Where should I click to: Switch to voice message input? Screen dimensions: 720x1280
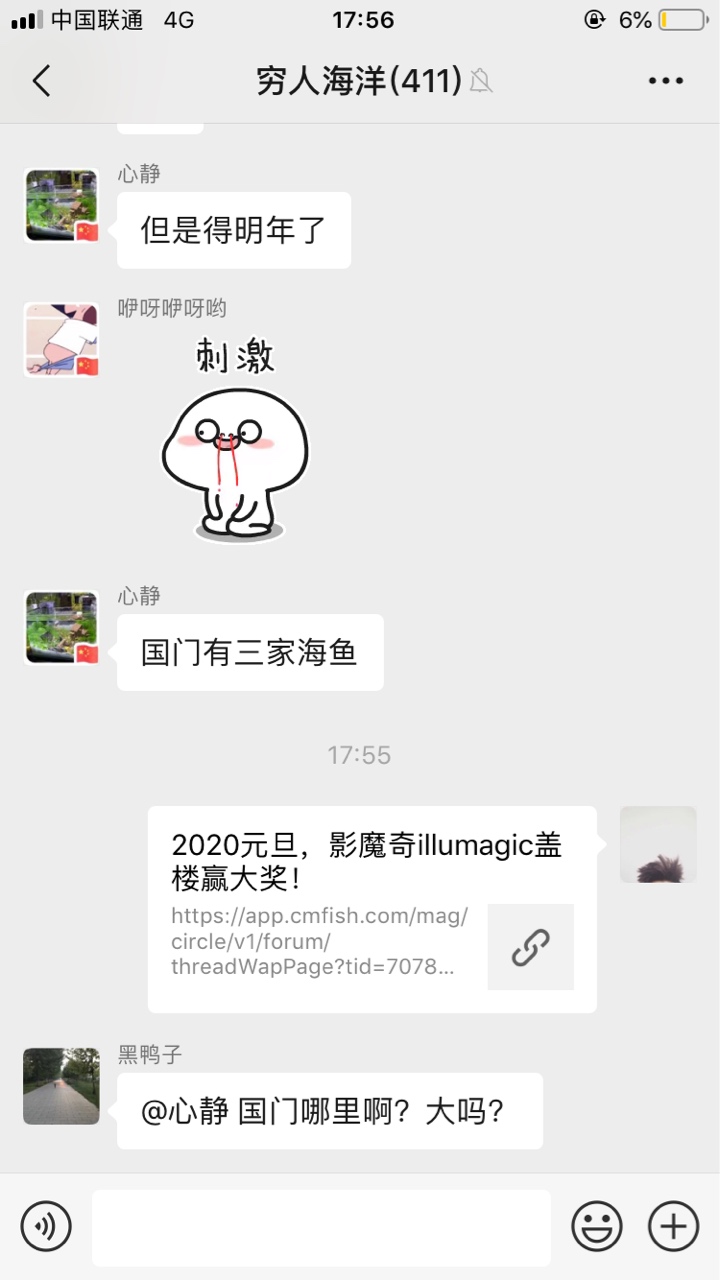[x=46, y=1226]
